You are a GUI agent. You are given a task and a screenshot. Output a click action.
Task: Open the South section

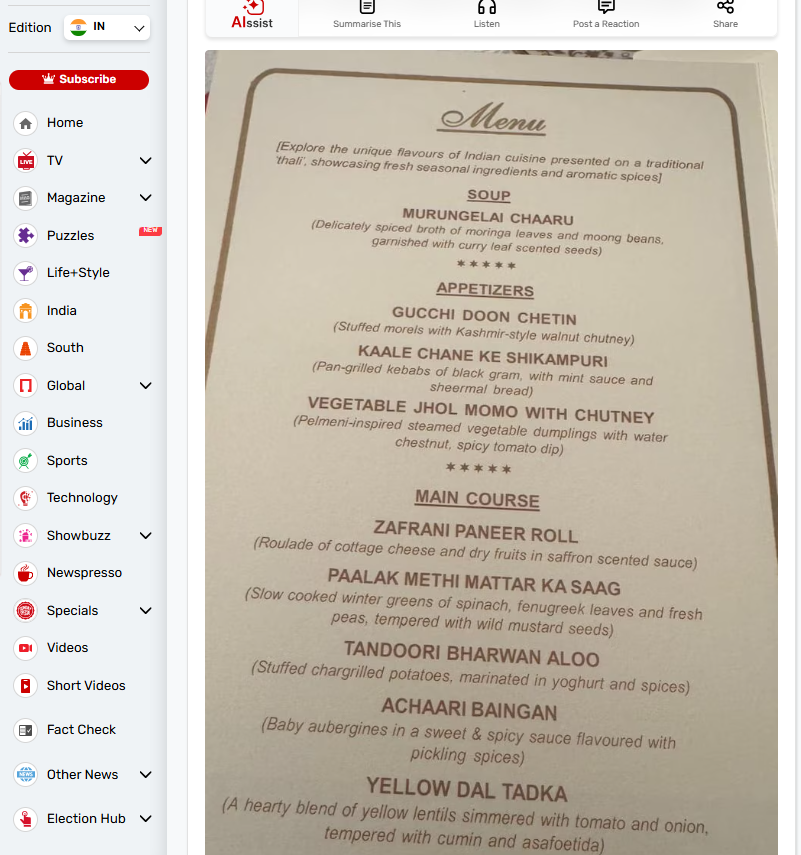(x=64, y=348)
